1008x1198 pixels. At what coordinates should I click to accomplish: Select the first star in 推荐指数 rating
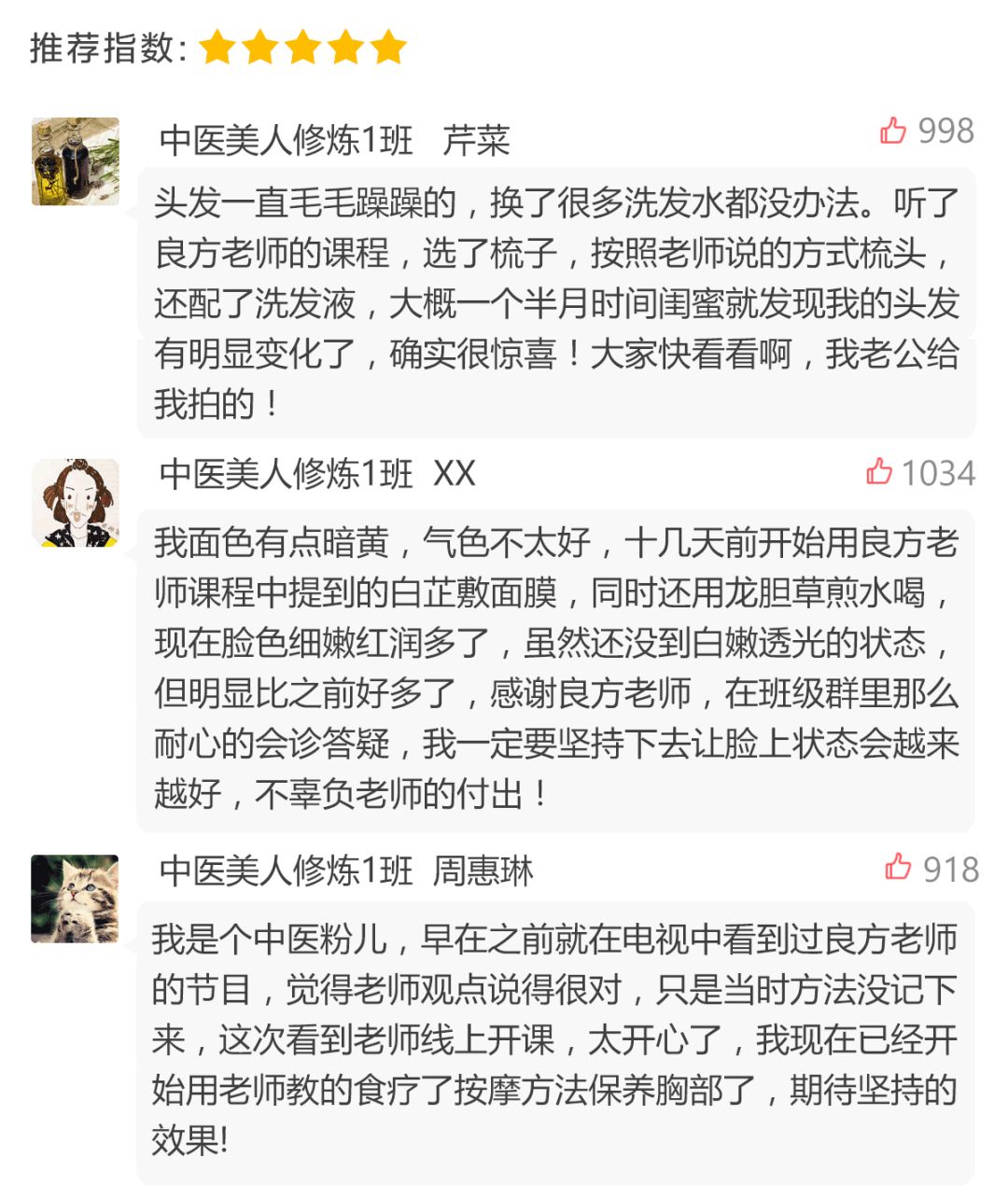217,46
